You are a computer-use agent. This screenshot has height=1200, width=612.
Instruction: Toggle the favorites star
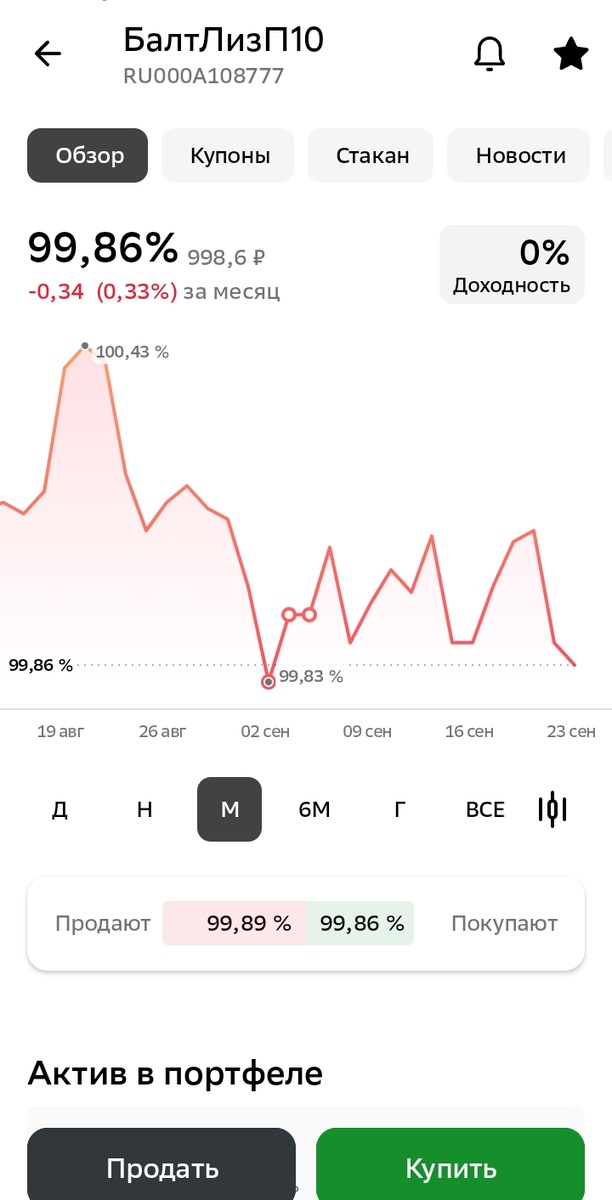point(571,54)
